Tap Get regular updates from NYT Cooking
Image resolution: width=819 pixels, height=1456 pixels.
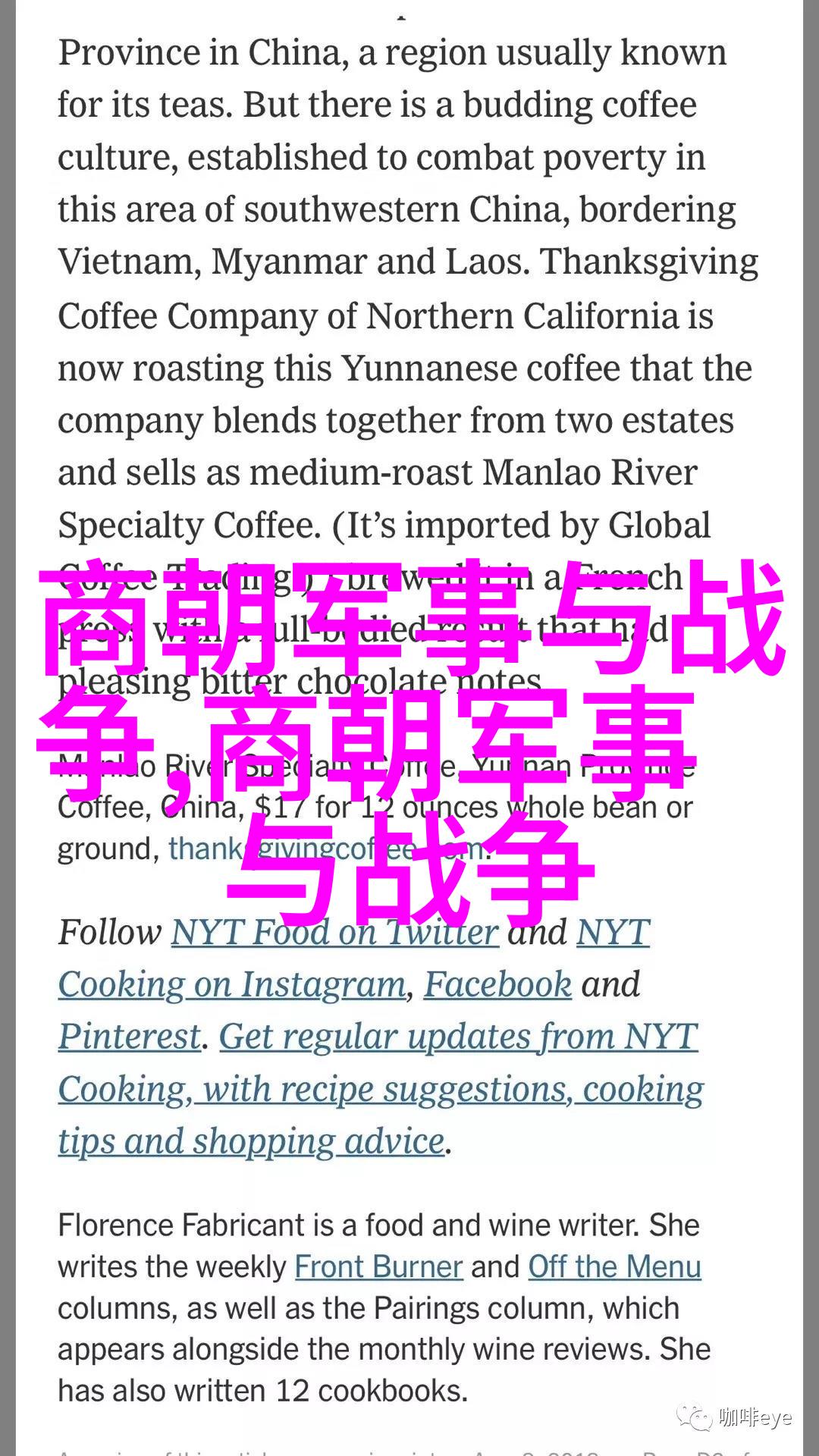pyautogui.click(x=458, y=1037)
